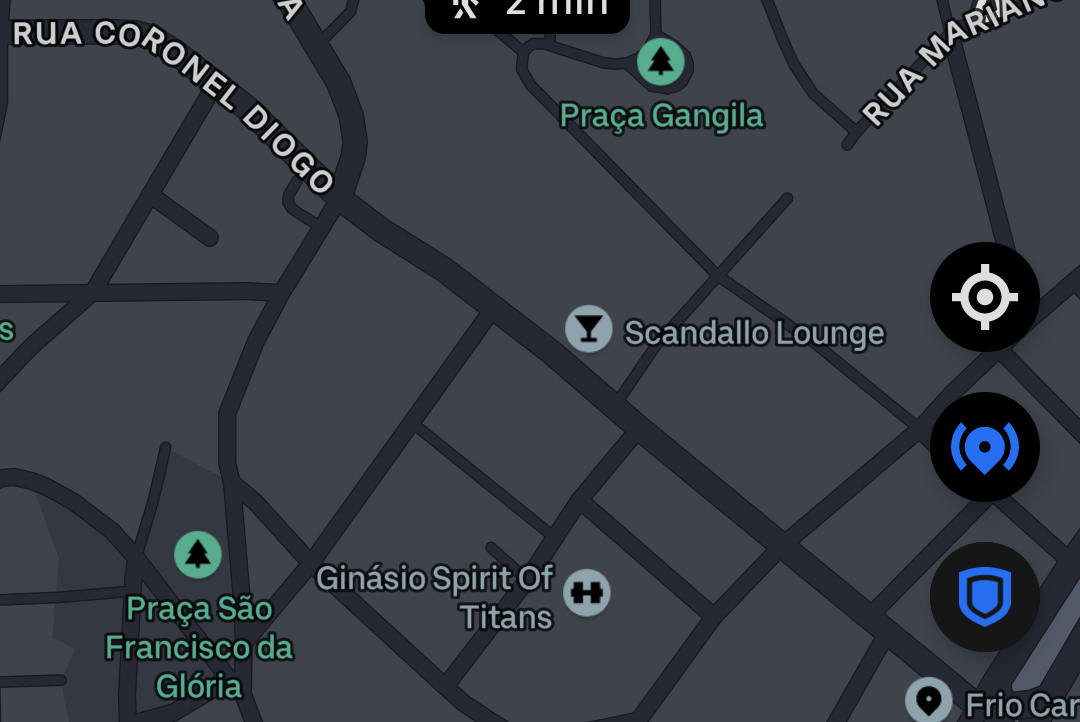Open the safety shield toolkit

984,597
